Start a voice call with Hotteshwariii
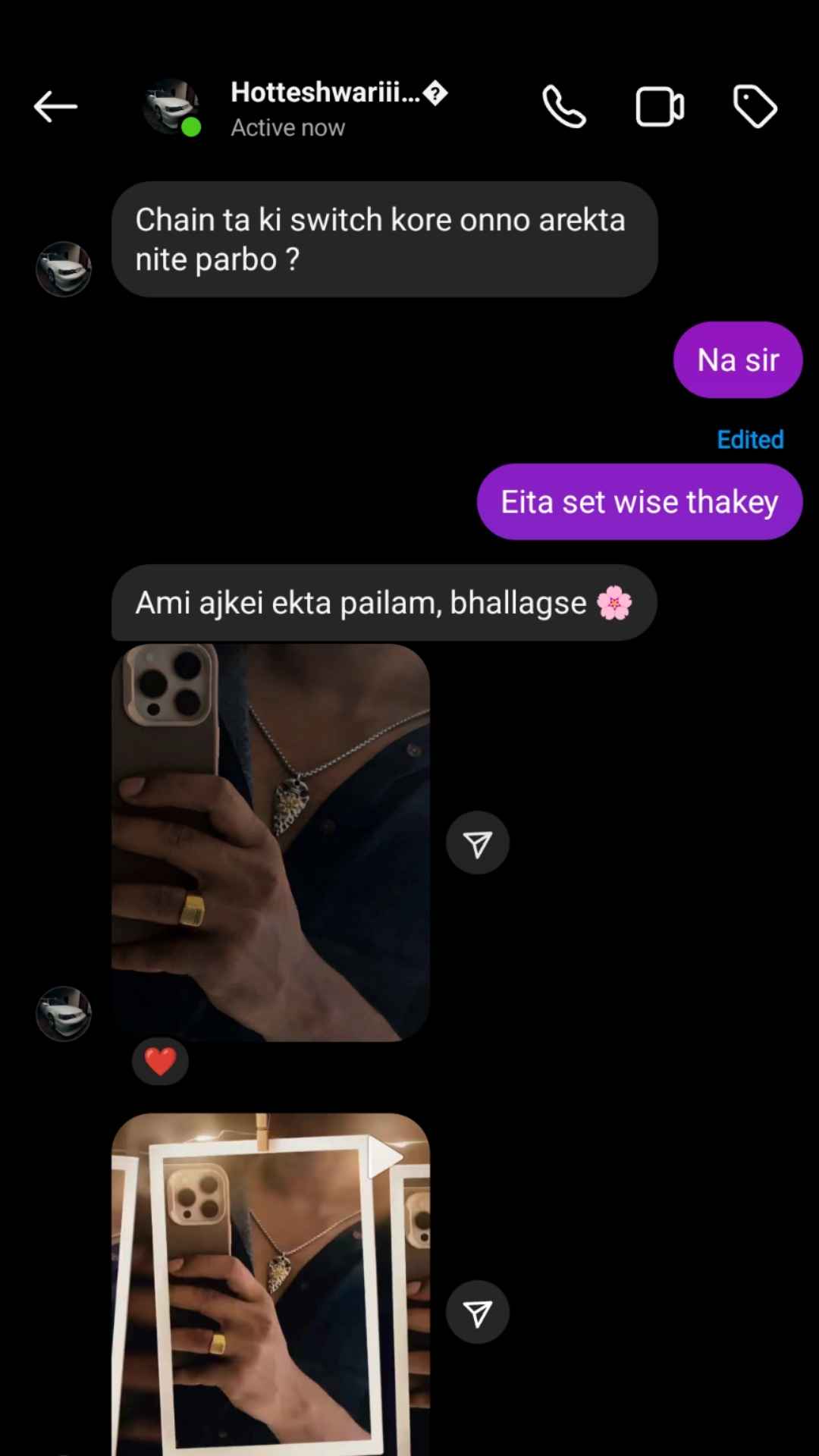Image resolution: width=819 pixels, height=1456 pixels. pos(564,107)
